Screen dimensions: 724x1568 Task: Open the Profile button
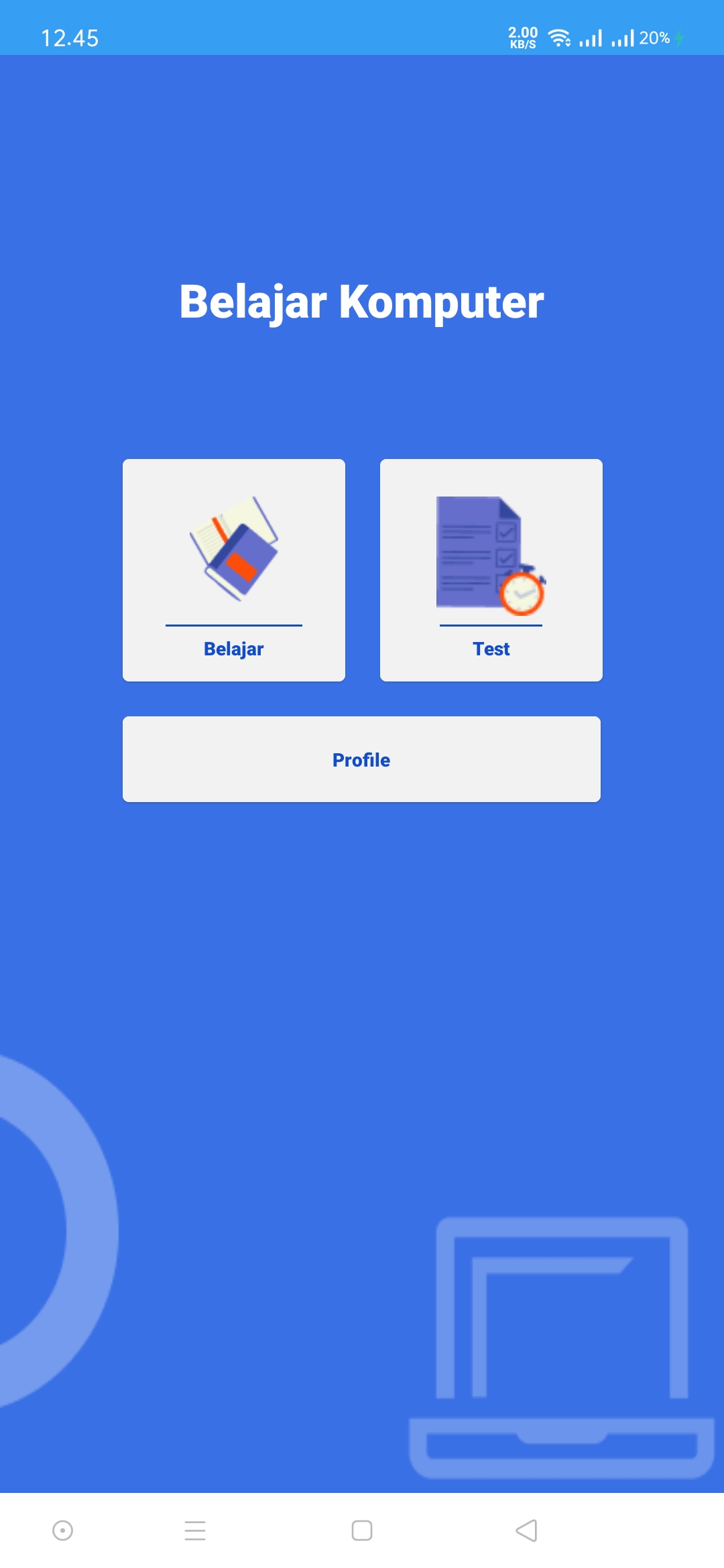pyautogui.click(x=361, y=759)
